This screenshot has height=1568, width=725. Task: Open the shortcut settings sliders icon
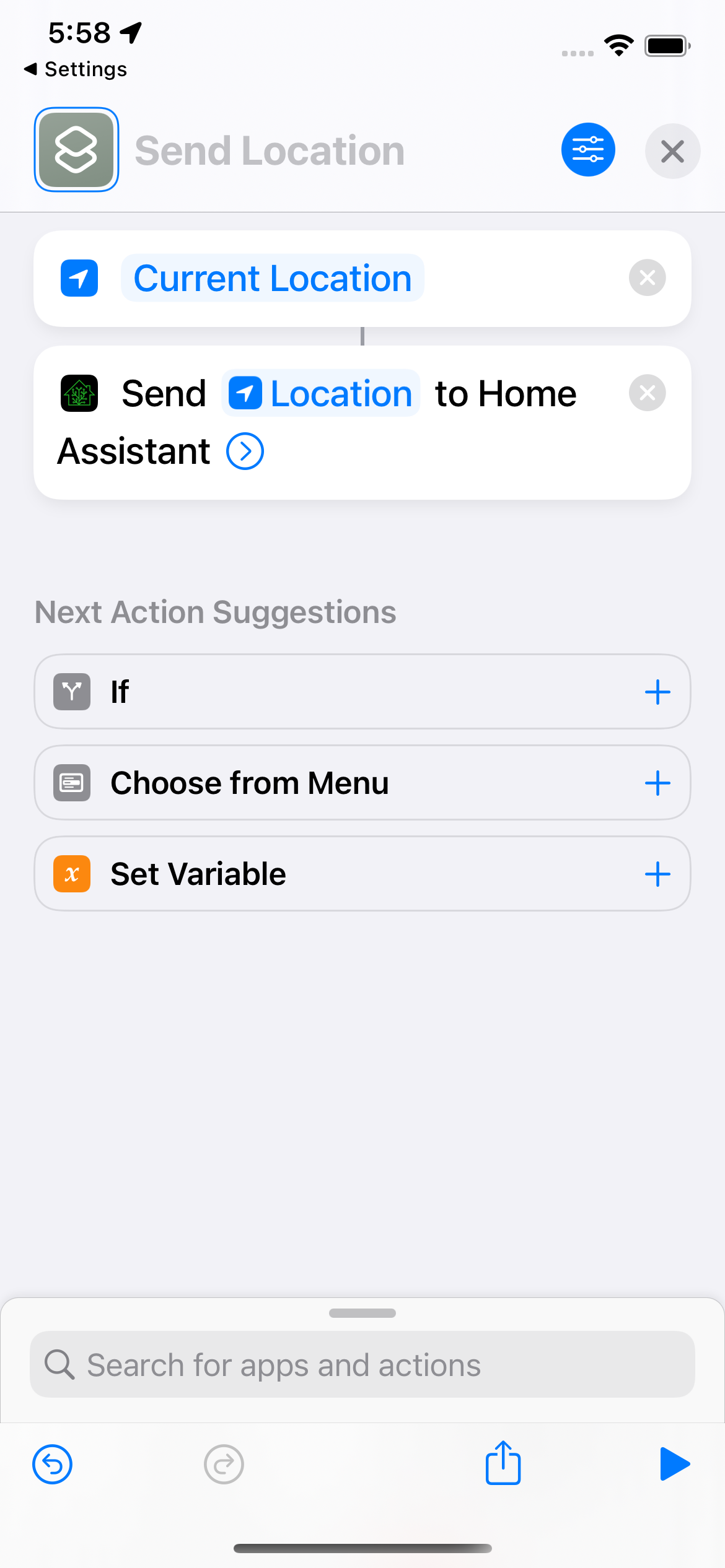pos(588,149)
